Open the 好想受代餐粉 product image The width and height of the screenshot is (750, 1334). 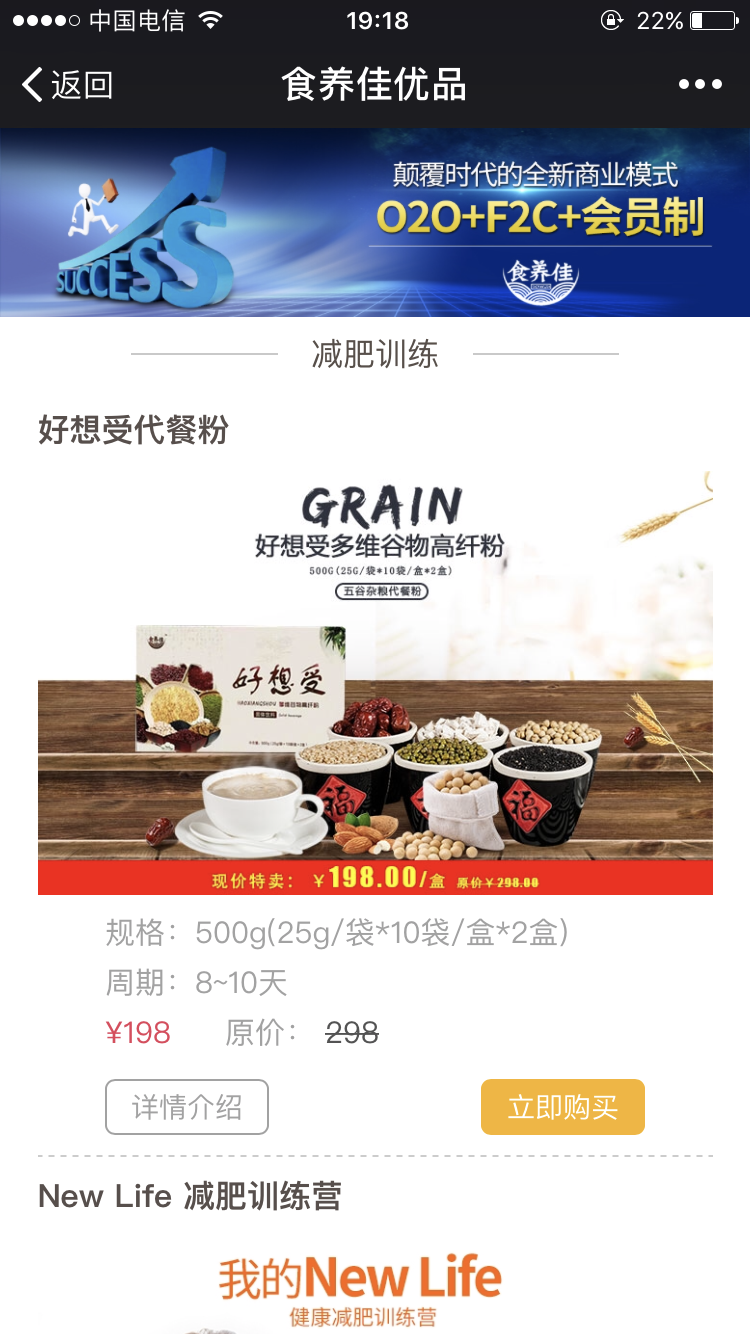coord(375,683)
